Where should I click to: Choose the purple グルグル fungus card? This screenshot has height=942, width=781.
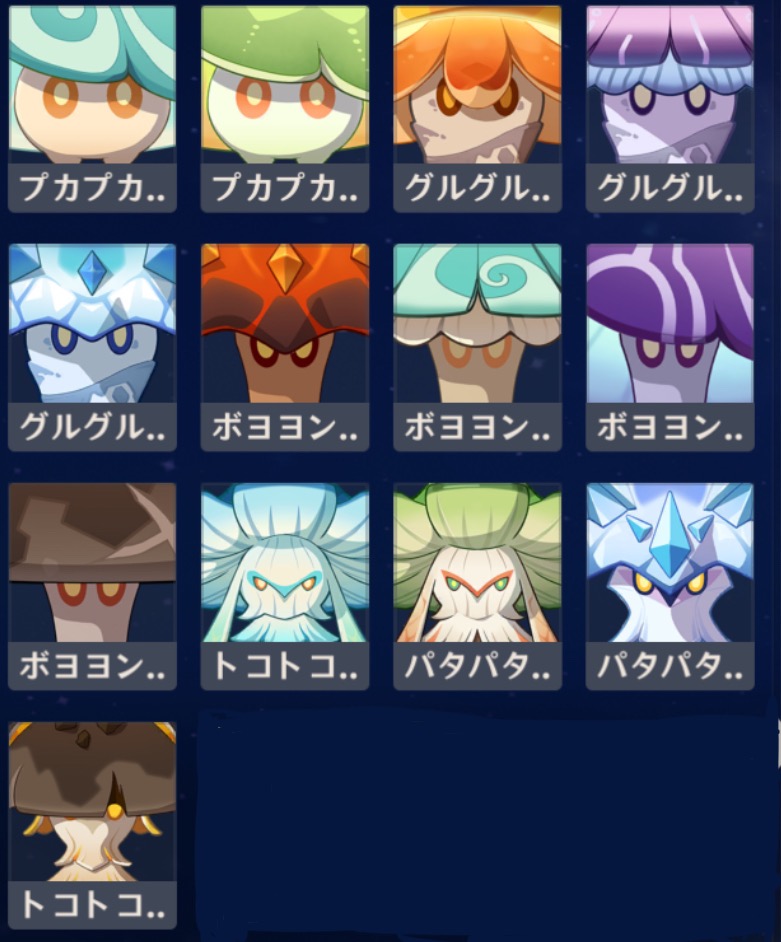670,108
